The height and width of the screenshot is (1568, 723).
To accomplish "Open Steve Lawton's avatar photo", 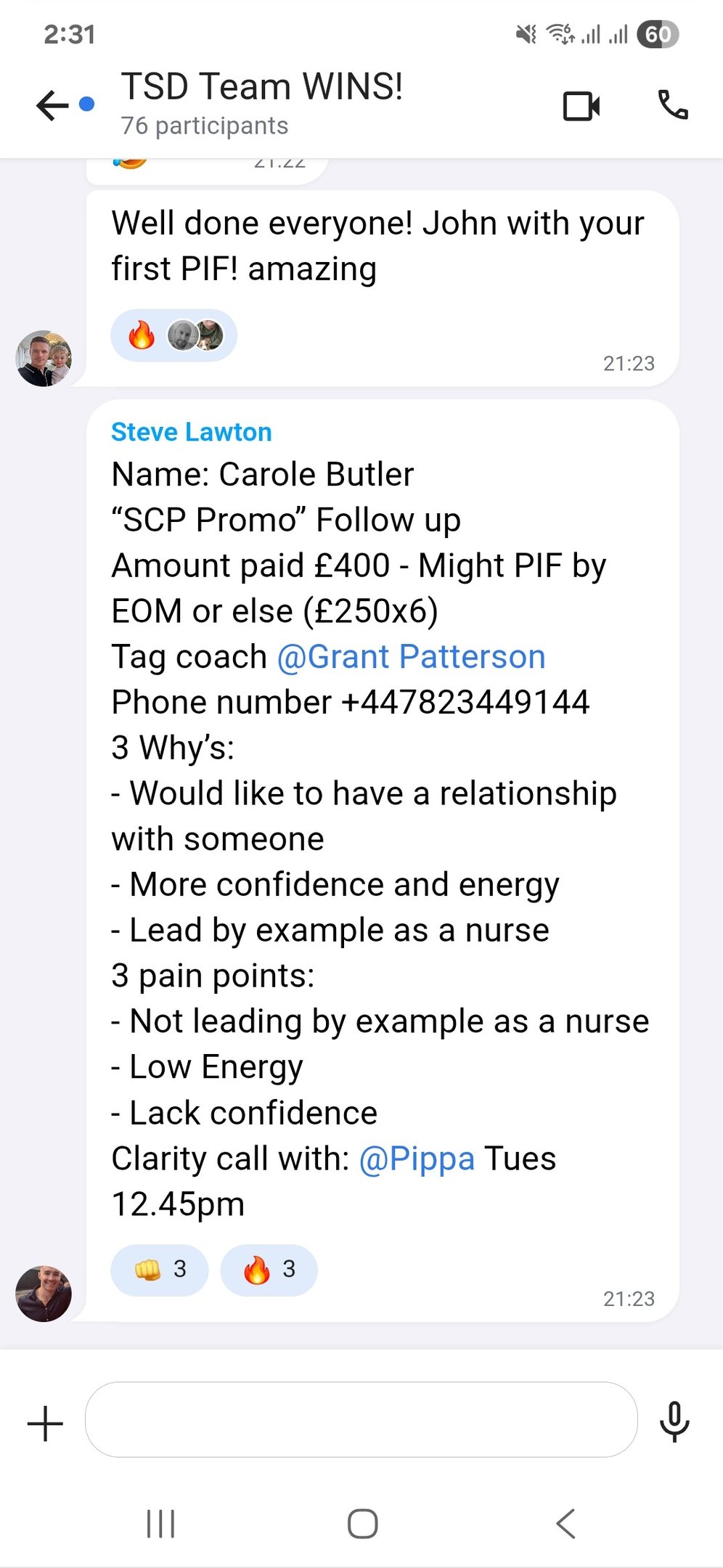I will (44, 1294).
